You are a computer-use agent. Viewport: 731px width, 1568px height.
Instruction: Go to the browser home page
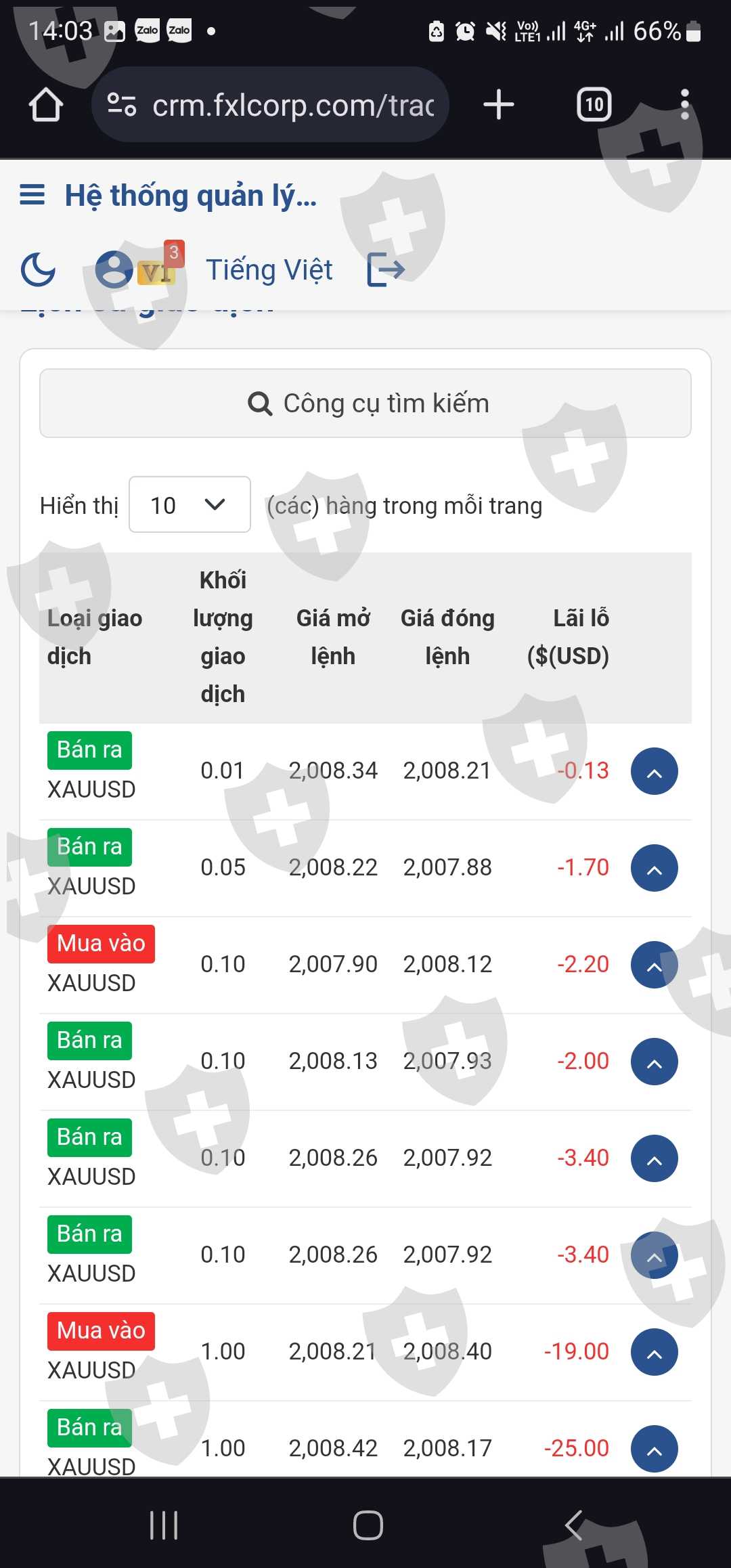(x=46, y=105)
